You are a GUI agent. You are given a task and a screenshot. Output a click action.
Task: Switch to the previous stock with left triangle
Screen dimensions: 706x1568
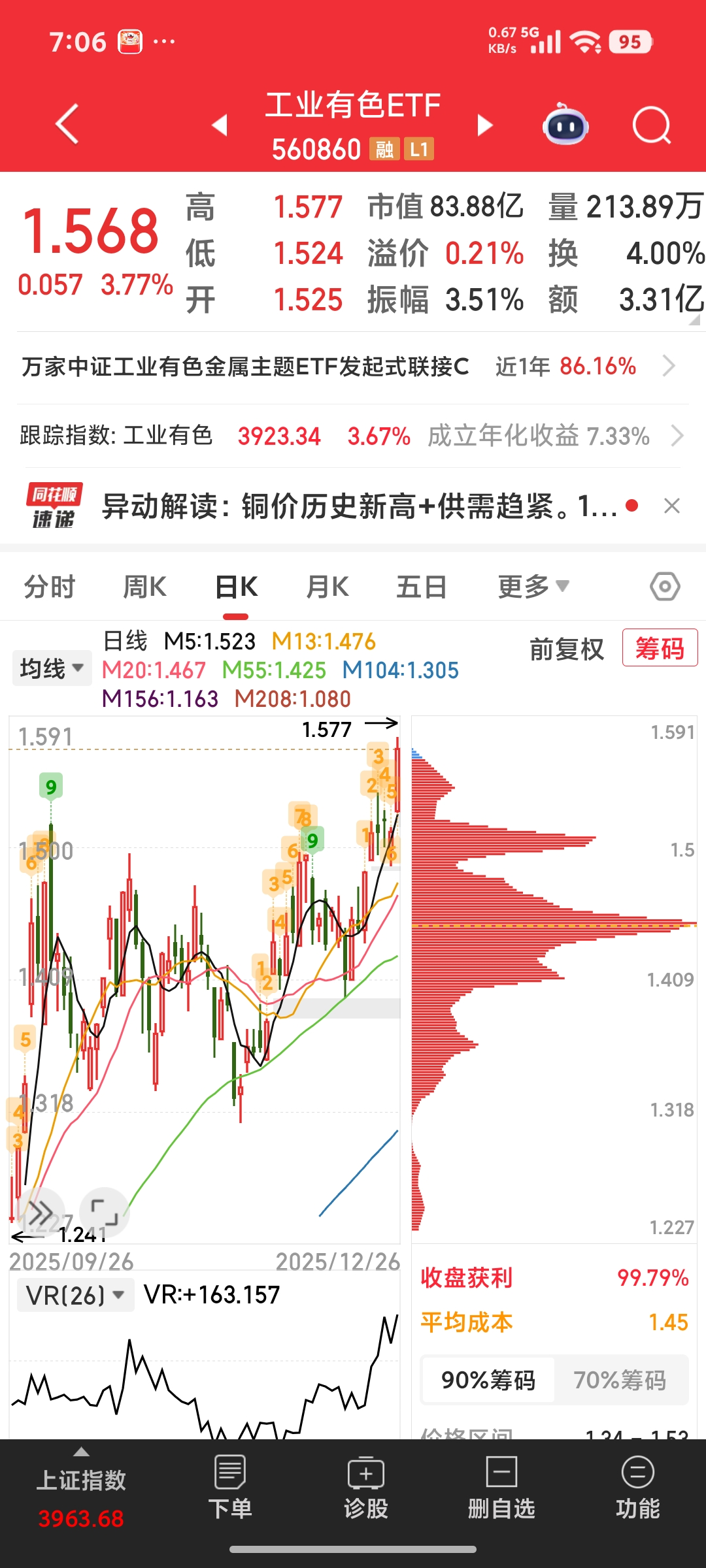220,124
